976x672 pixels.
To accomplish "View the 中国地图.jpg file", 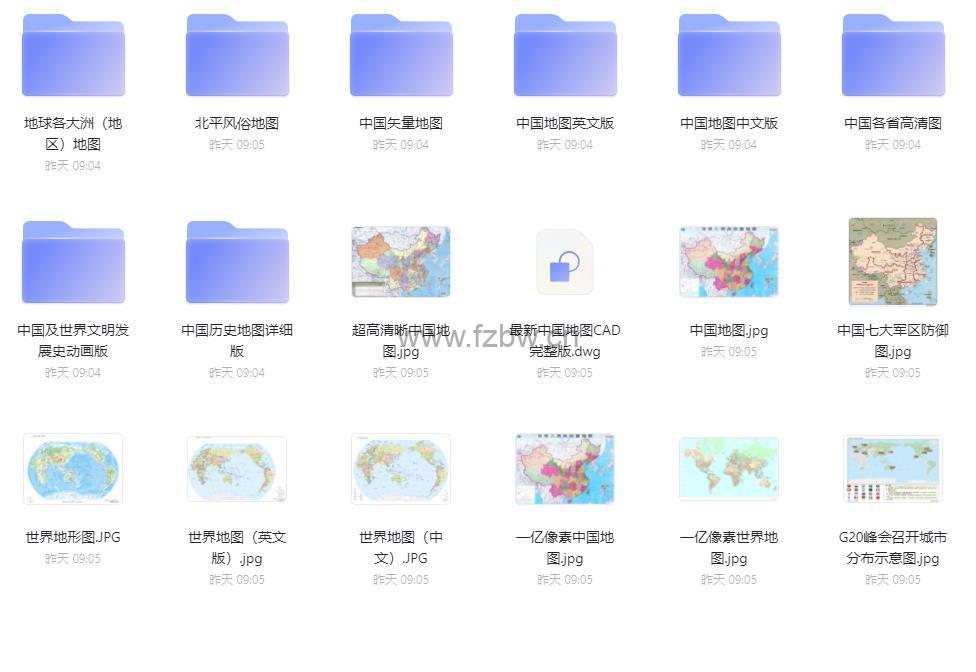I will pos(729,262).
